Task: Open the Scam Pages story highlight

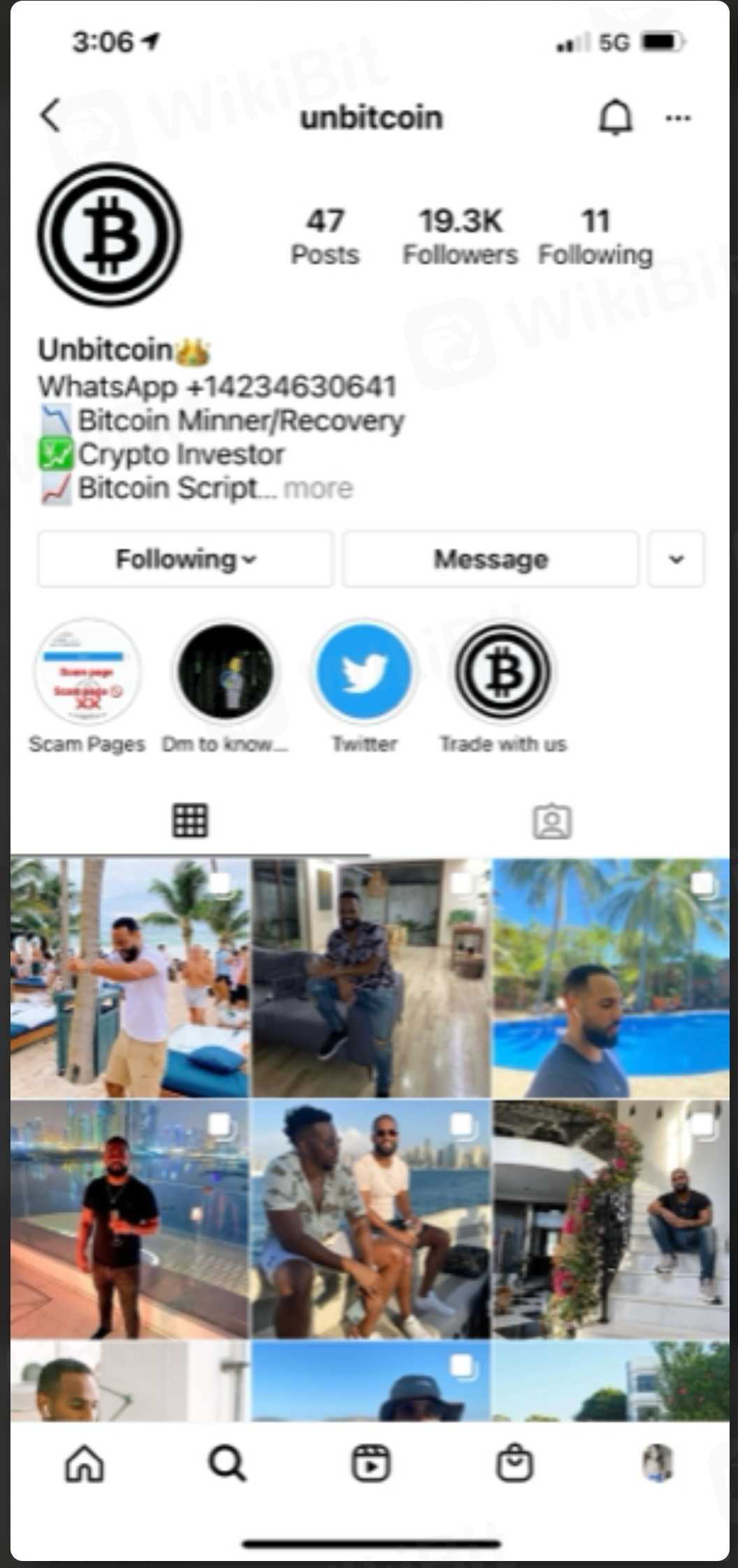Action: click(x=87, y=672)
